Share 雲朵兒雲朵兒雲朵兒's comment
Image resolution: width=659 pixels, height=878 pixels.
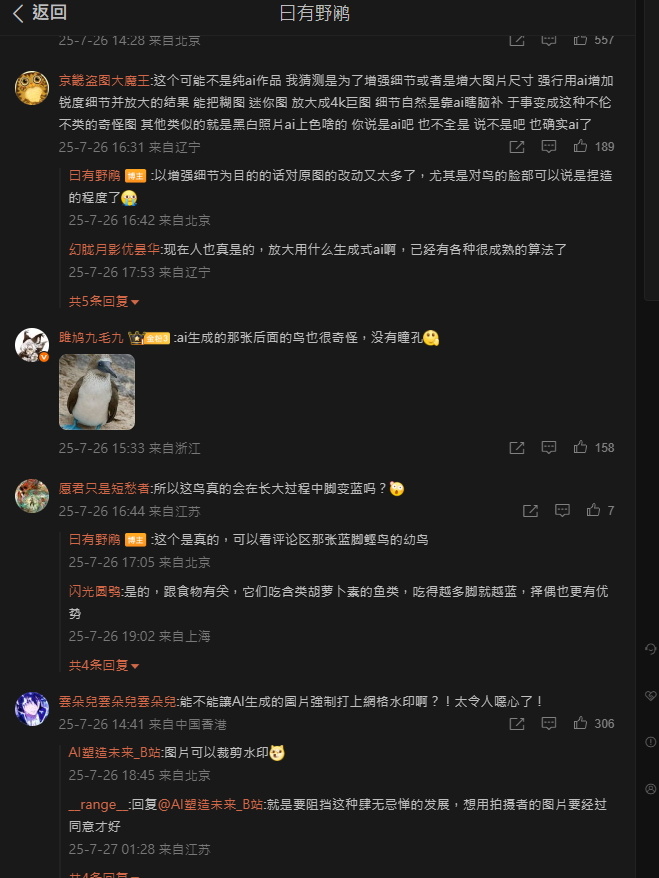click(x=517, y=723)
